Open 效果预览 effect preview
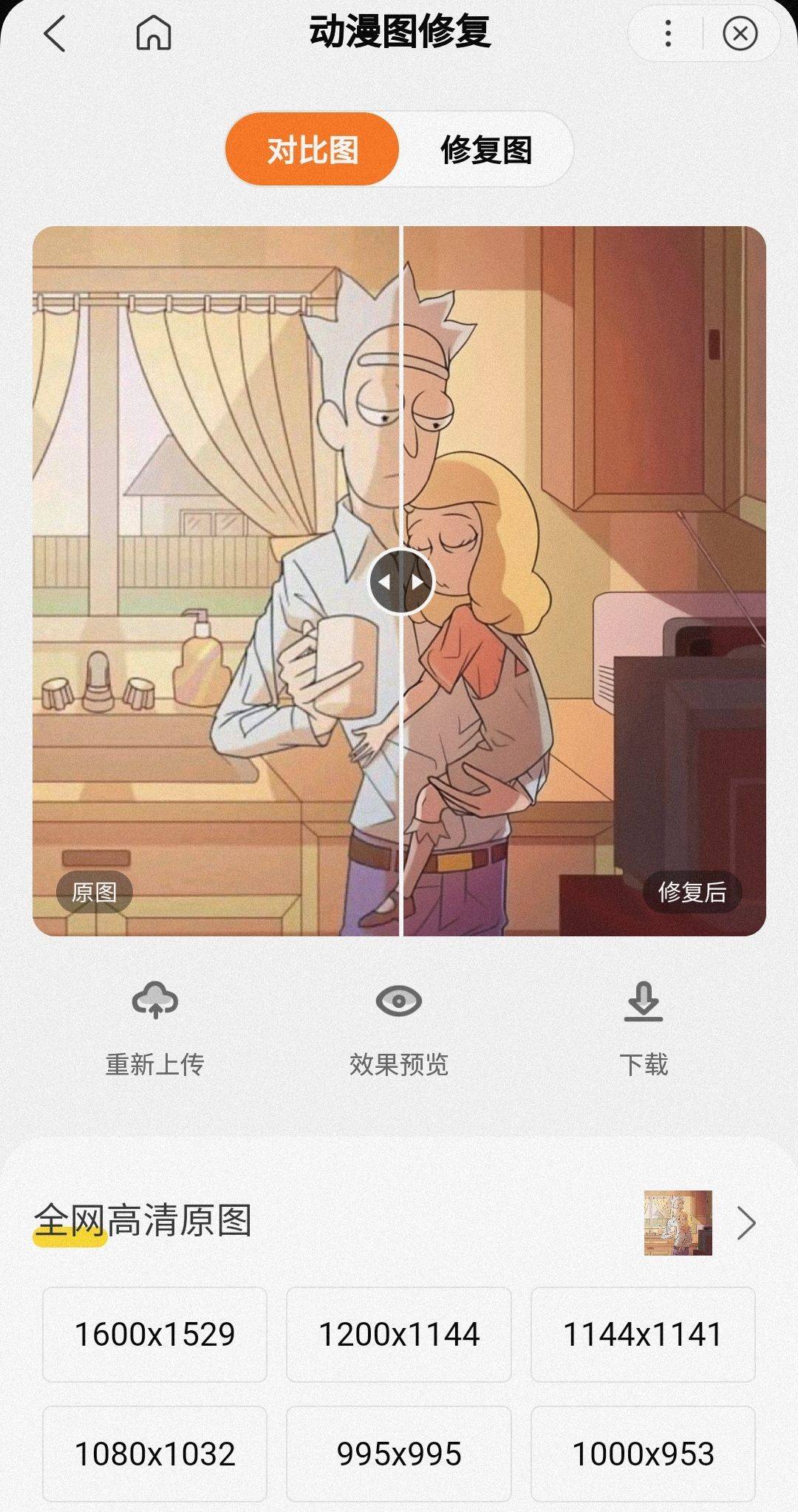Screen dimensions: 798x1512 pyautogui.click(x=399, y=1029)
